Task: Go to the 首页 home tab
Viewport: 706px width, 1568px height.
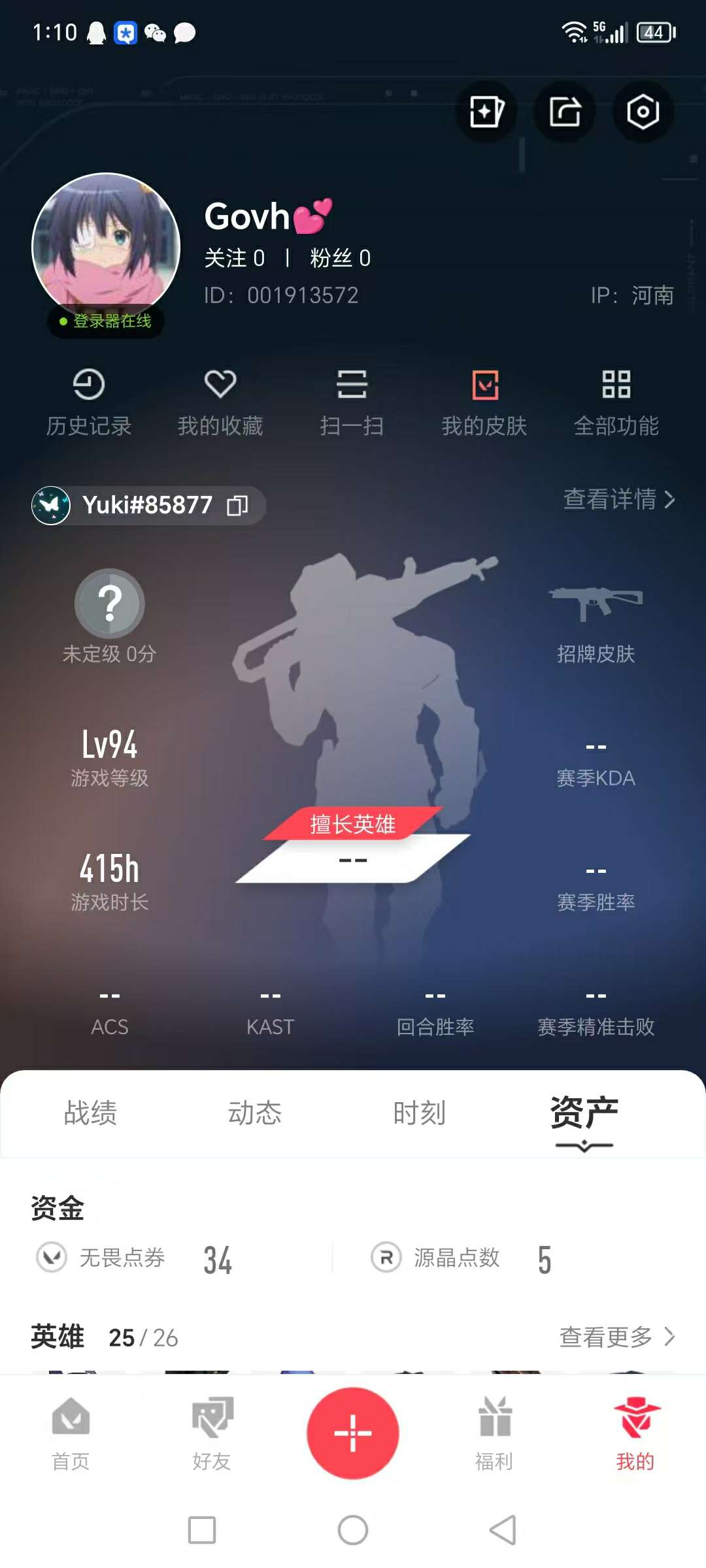Action: (71, 1434)
